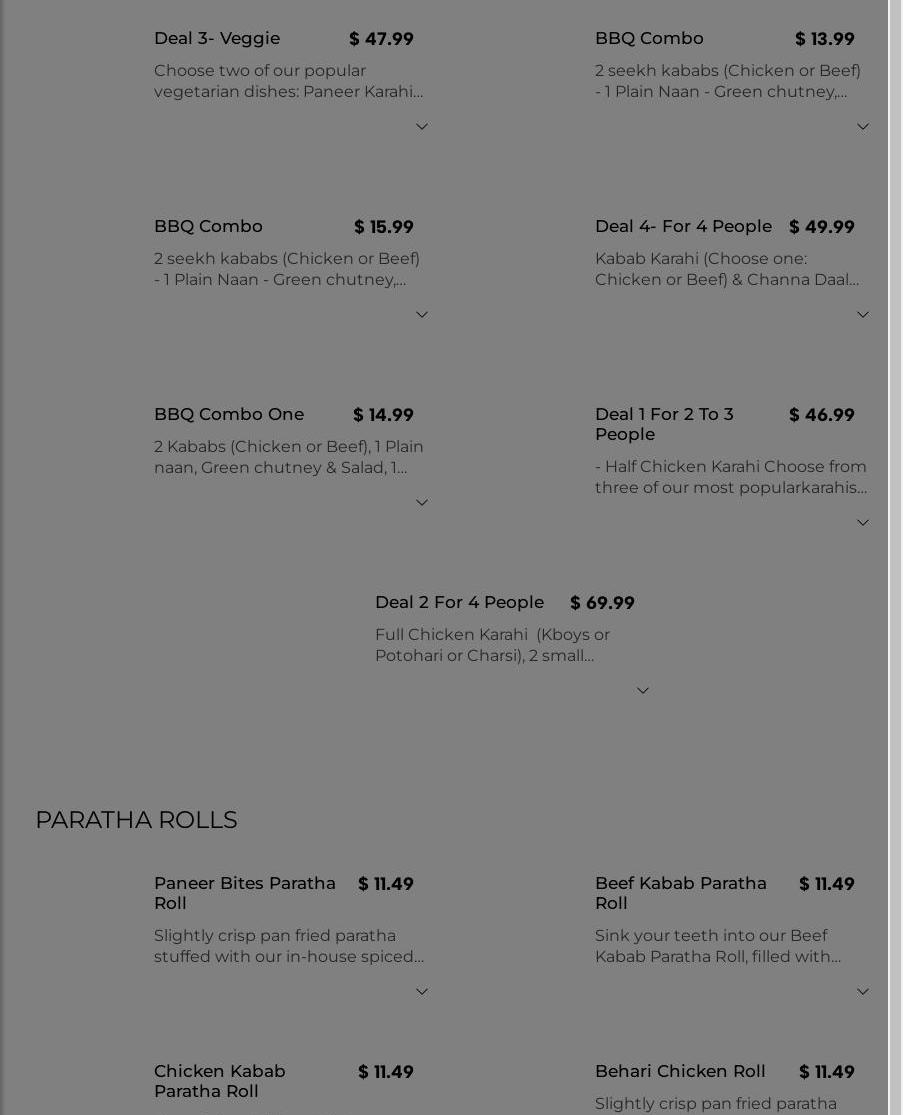Expand Paneer Bites Paratha Roll description
The image size is (903, 1115).
422,992
